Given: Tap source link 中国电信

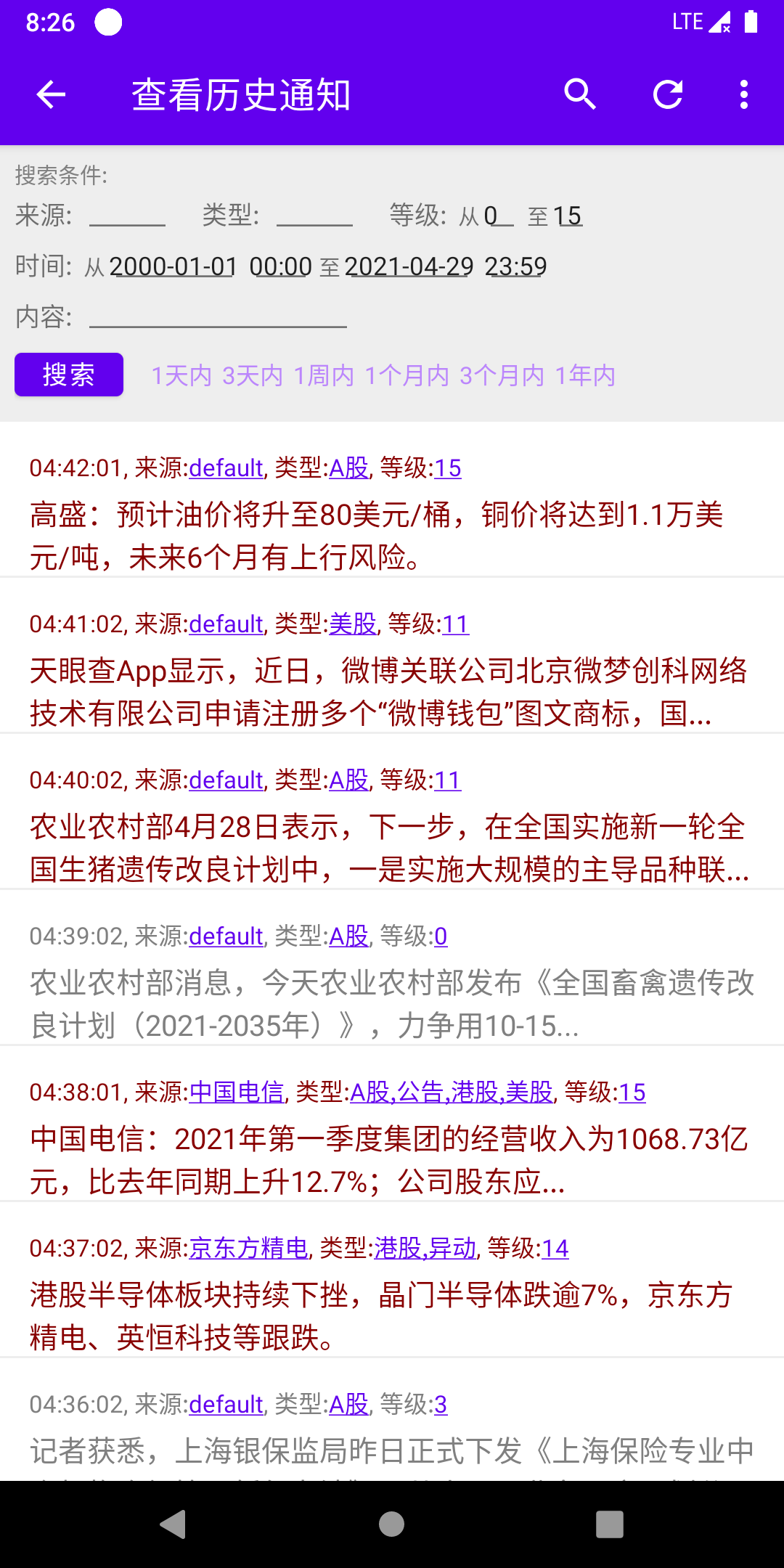Looking at the screenshot, I should (236, 1092).
